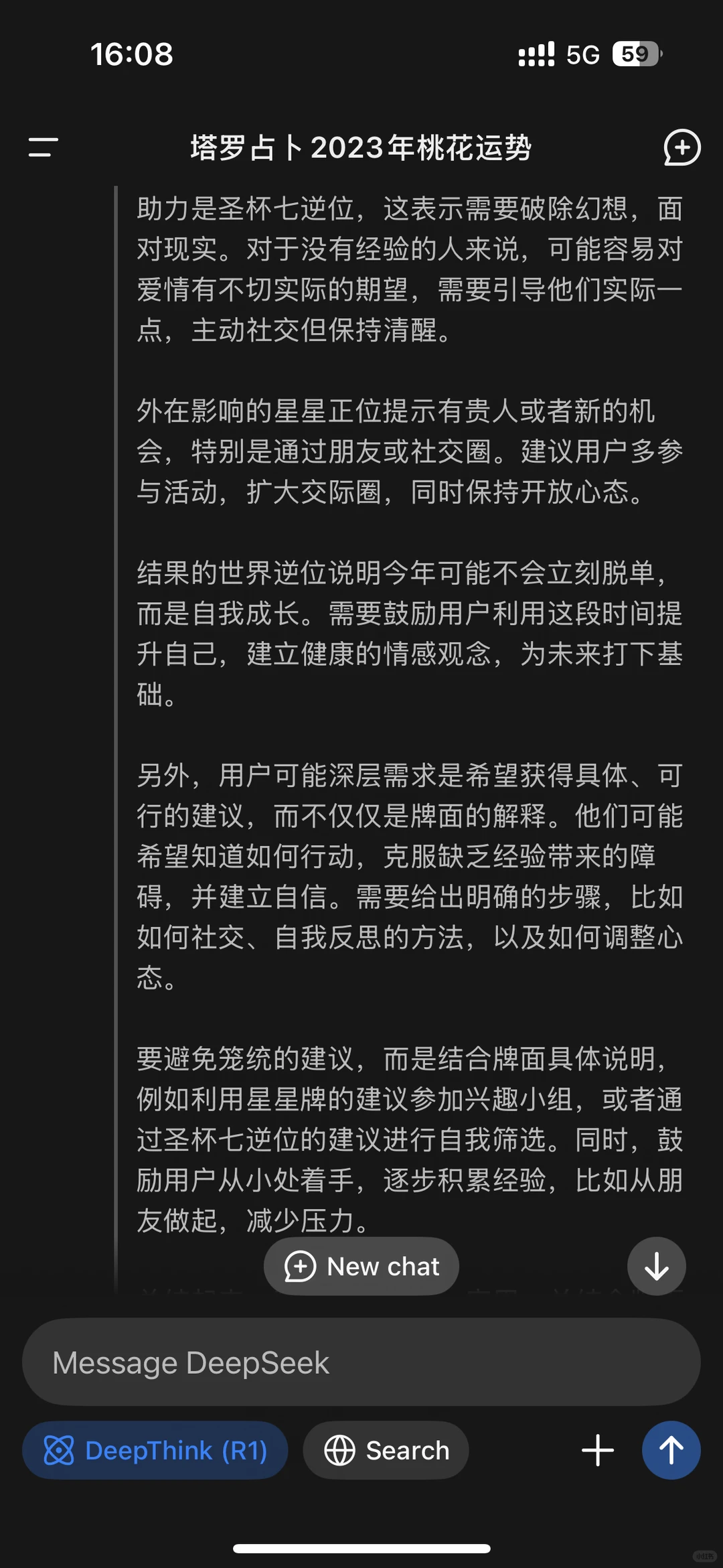723x1568 pixels.
Task: Start a new conversation from the top-right icon
Action: coord(681,147)
